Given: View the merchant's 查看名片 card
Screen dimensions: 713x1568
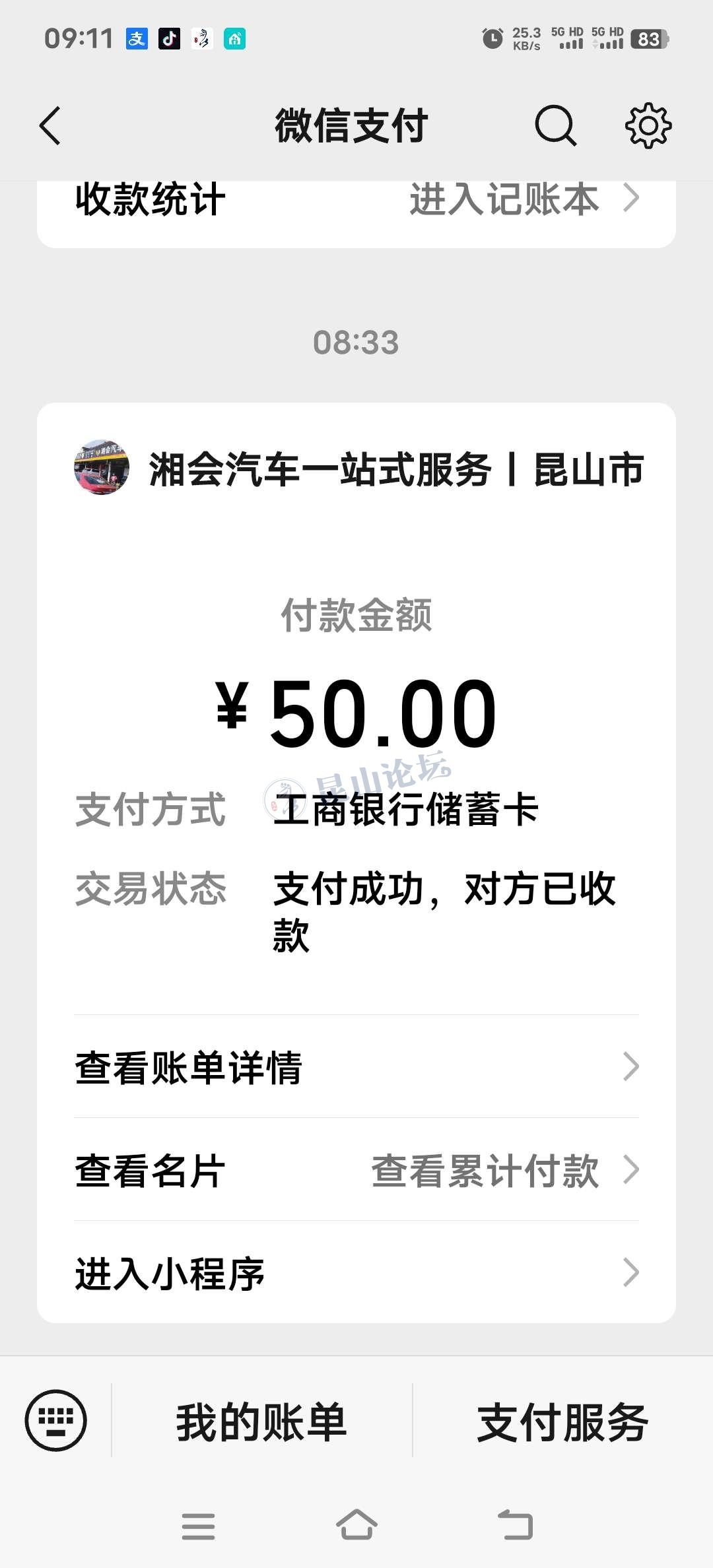Looking at the screenshot, I should [x=151, y=1171].
